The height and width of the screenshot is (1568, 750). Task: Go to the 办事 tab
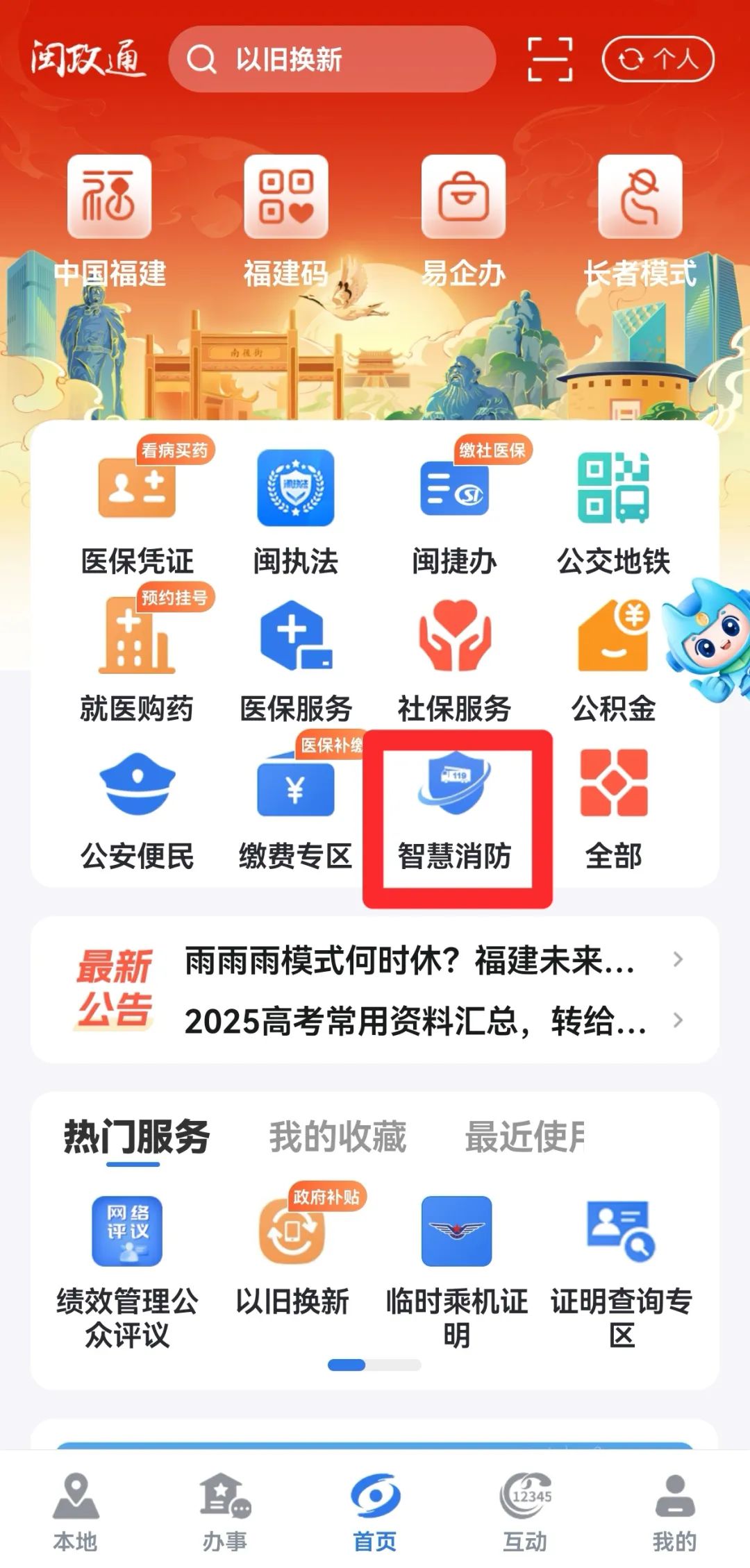coord(224,1513)
